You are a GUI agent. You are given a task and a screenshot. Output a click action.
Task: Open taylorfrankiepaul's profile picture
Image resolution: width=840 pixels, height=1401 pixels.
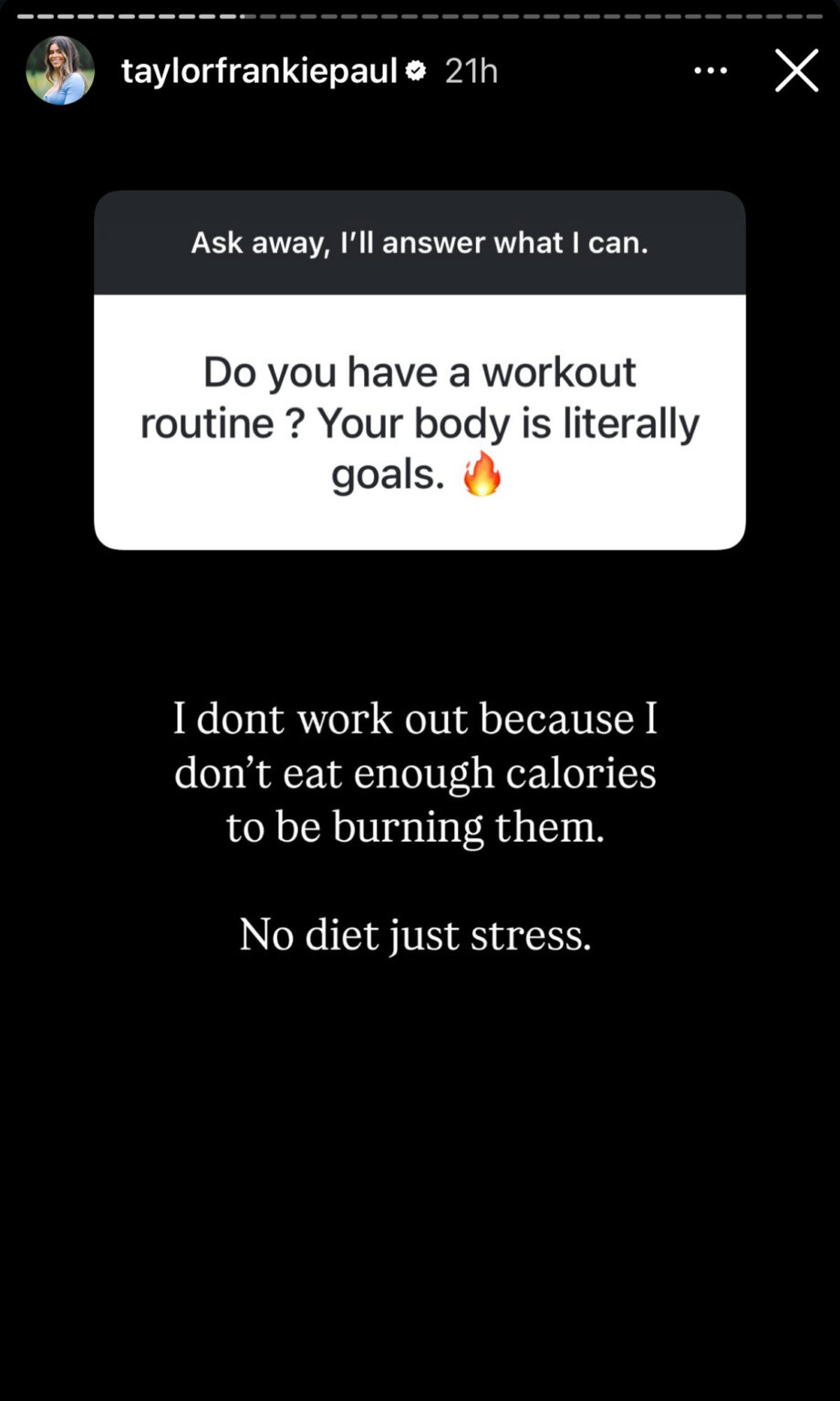[60, 70]
